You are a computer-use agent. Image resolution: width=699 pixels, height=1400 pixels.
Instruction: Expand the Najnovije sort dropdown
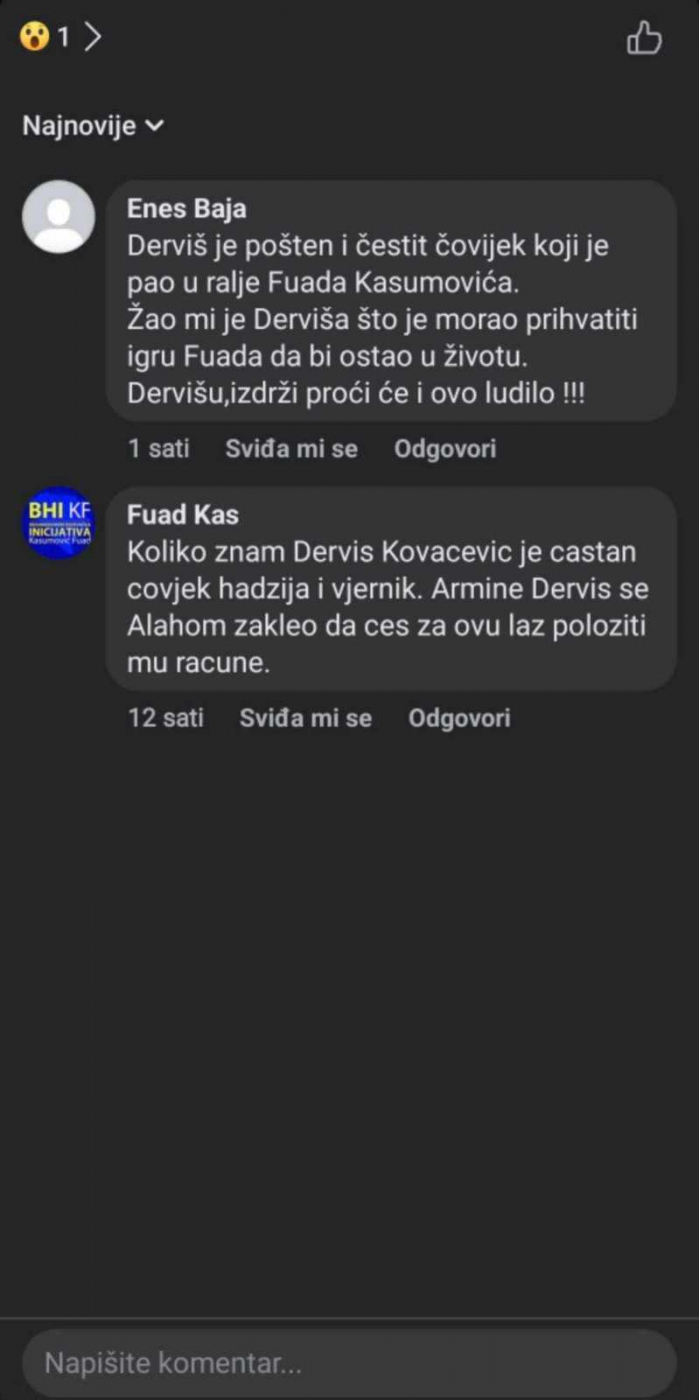pyautogui.click(x=93, y=126)
